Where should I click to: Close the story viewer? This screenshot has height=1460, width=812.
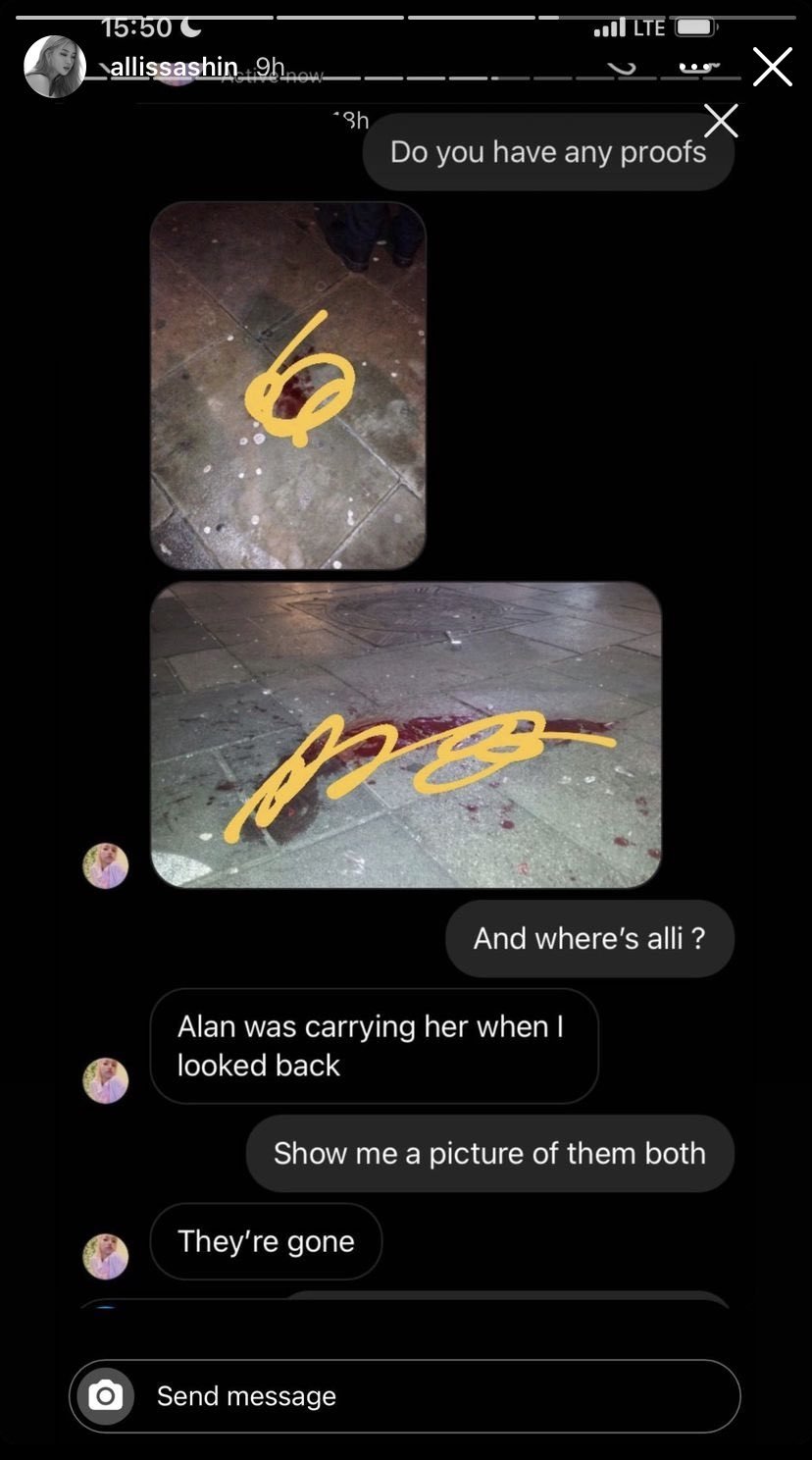point(772,67)
